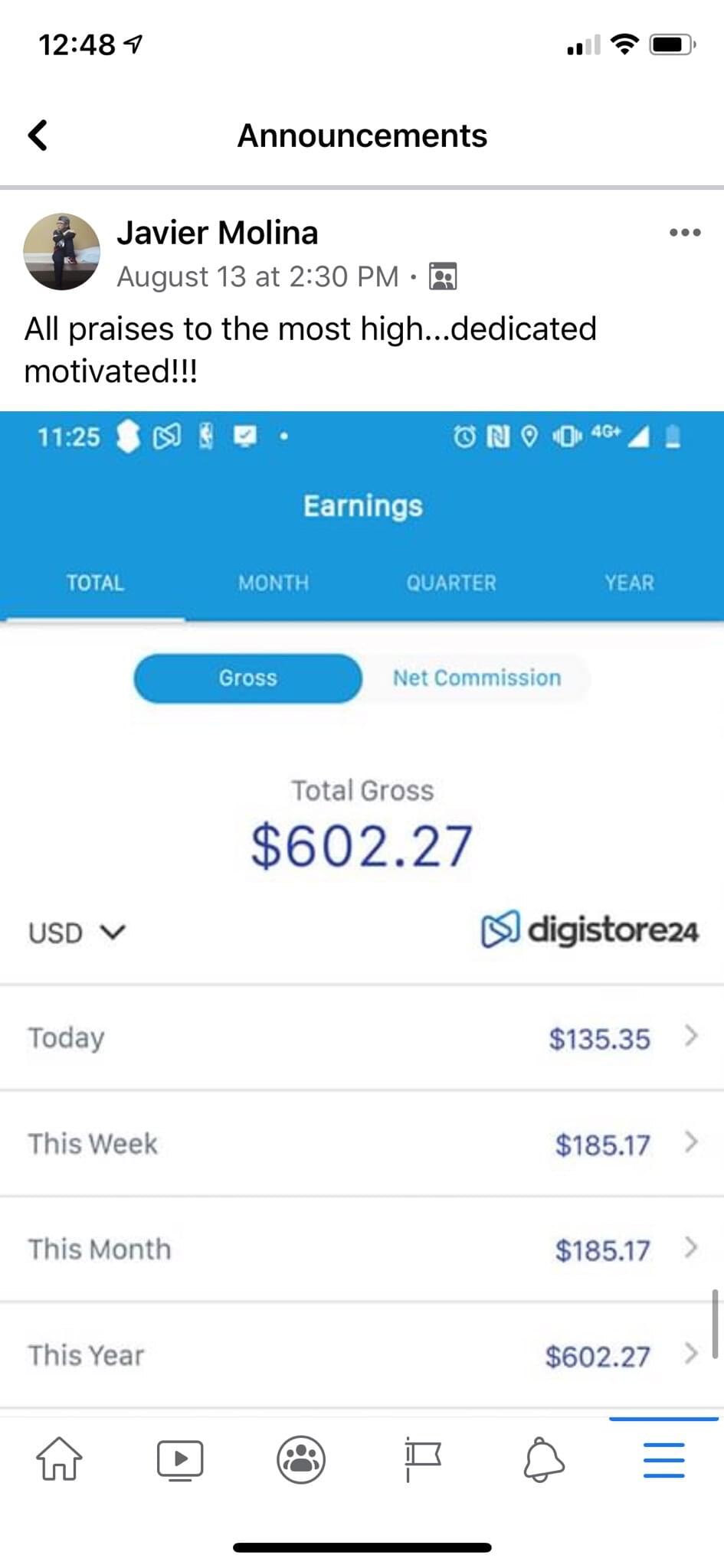This screenshot has height=1568, width=724.
Task: Open Javier Molina's profile from his name
Action: coord(217,233)
